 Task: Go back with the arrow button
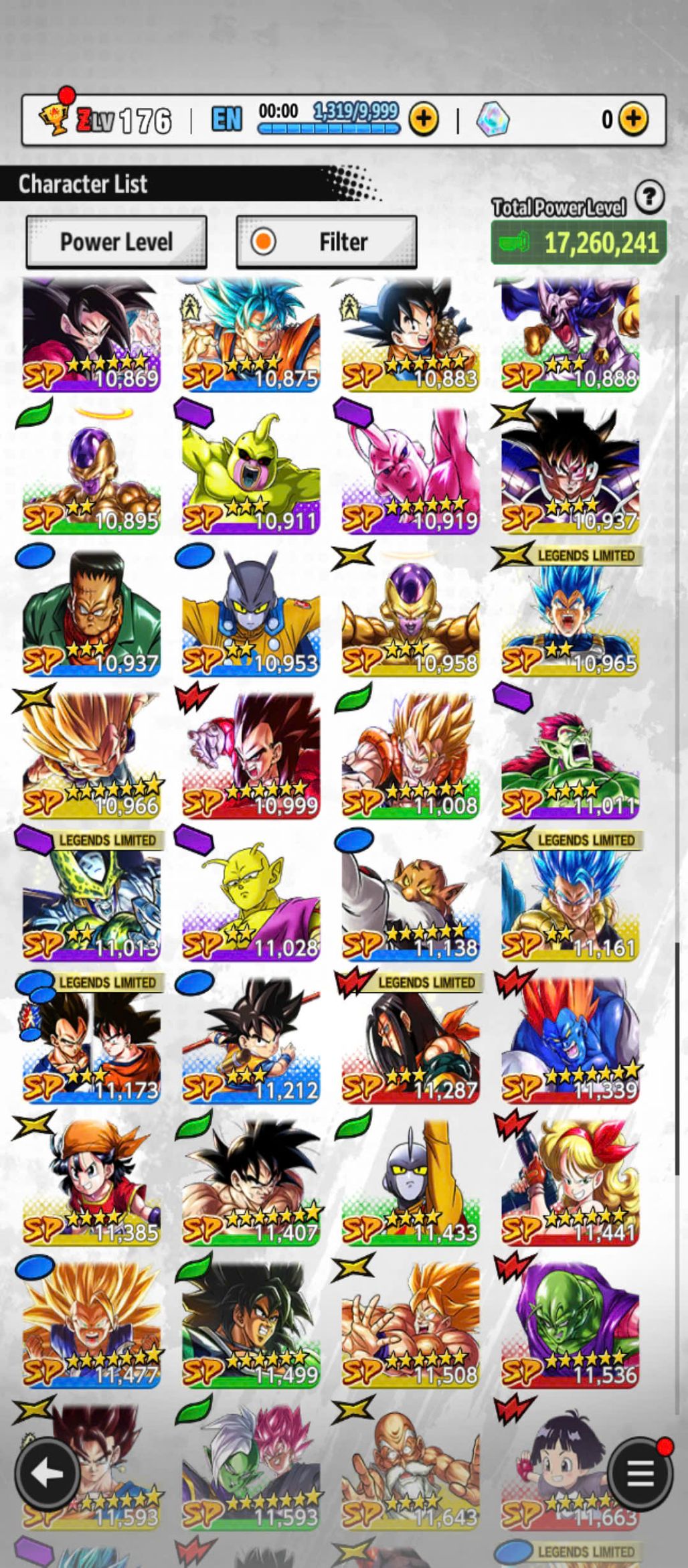pos(48,1473)
